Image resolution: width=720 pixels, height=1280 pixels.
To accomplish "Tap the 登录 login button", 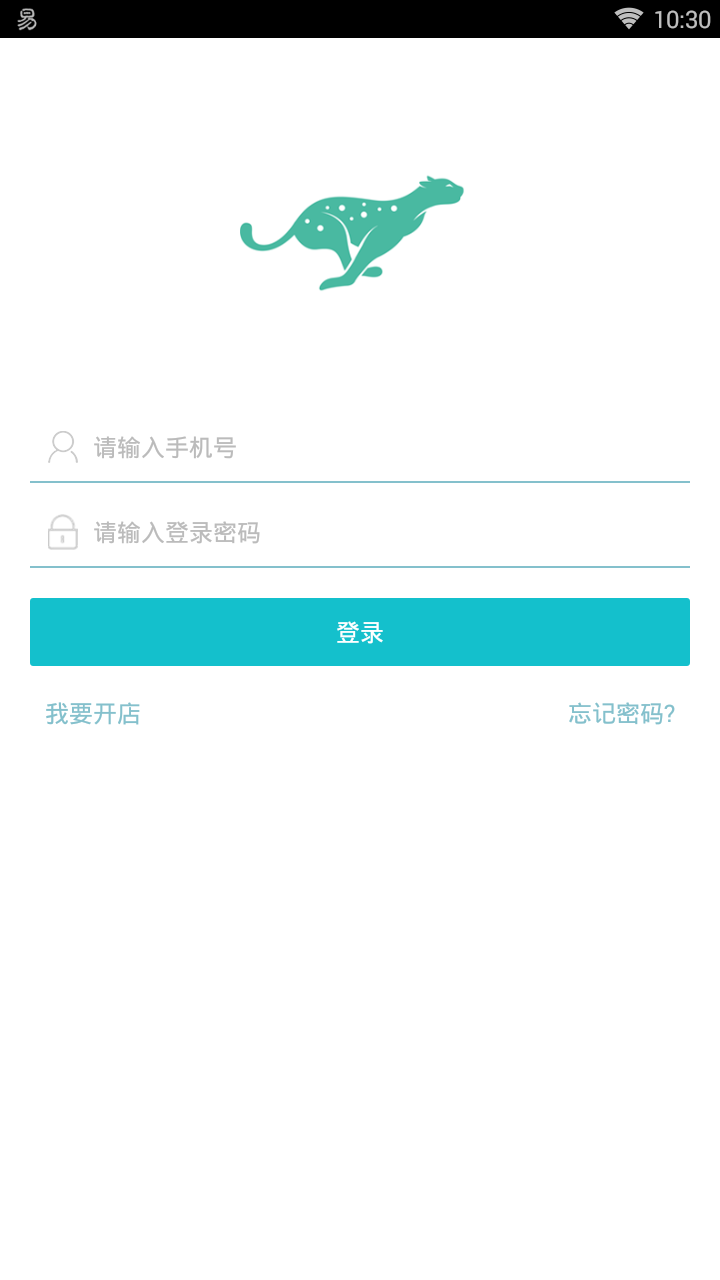I will pos(360,632).
